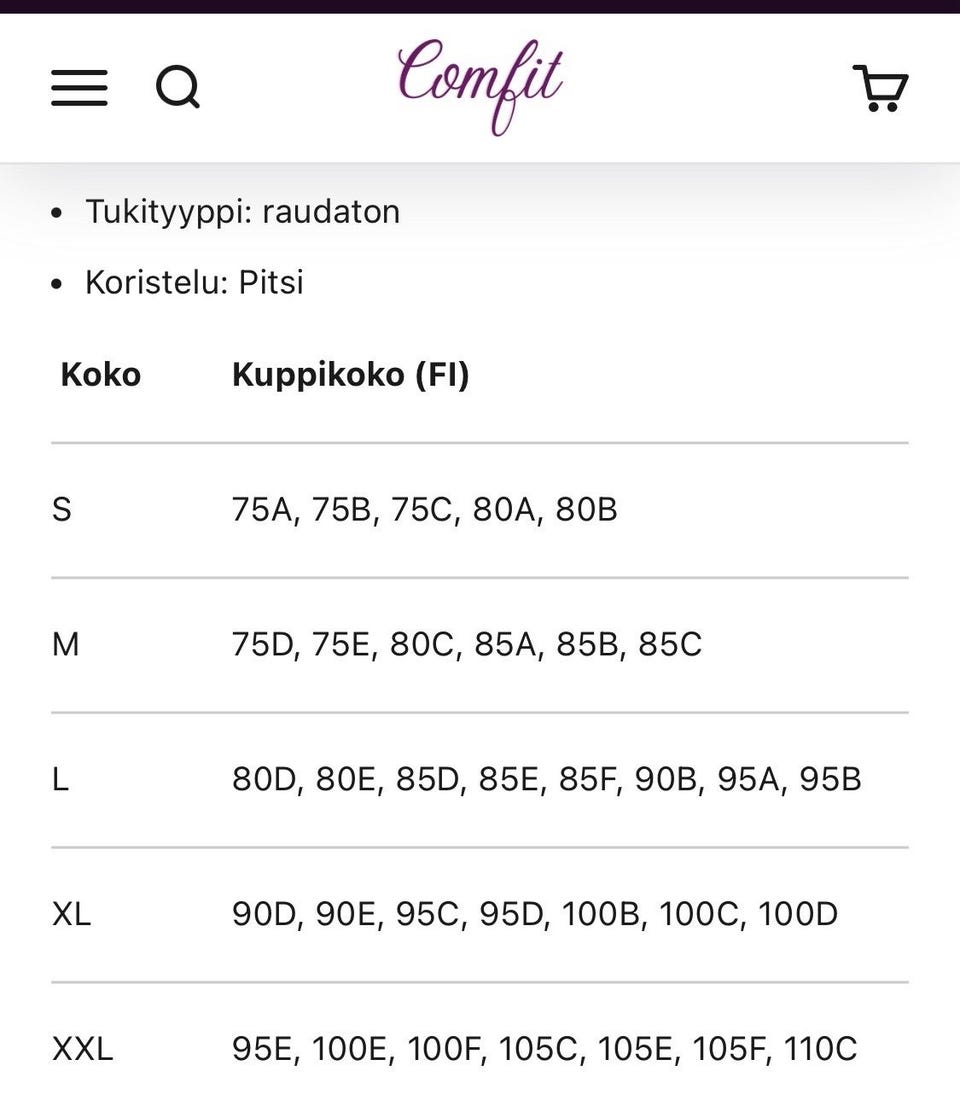Open the shopping cart icon
The width and height of the screenshot is (960, 1118).
coord(879,88)
